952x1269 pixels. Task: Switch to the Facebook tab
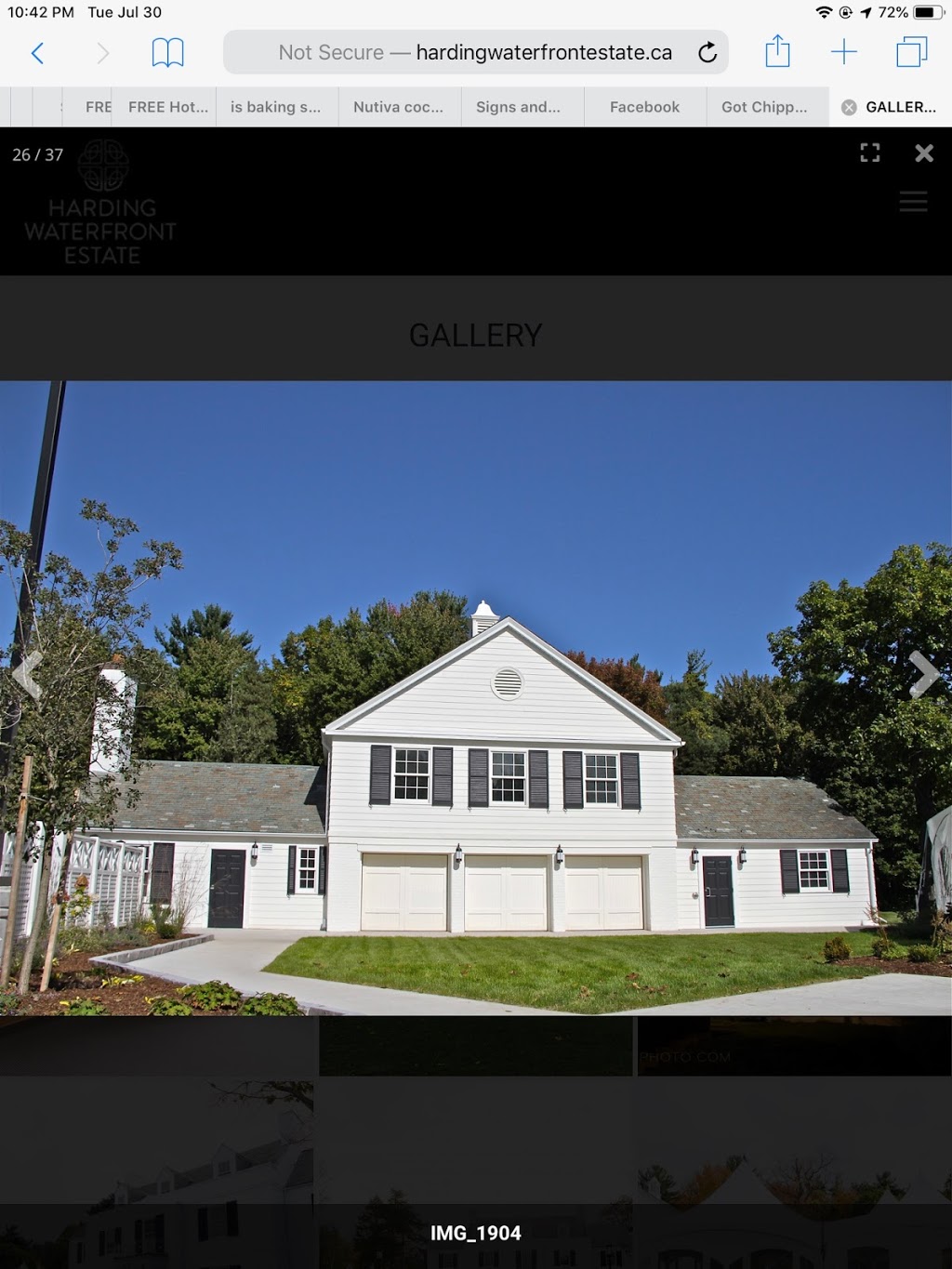[x=644, y=107]
